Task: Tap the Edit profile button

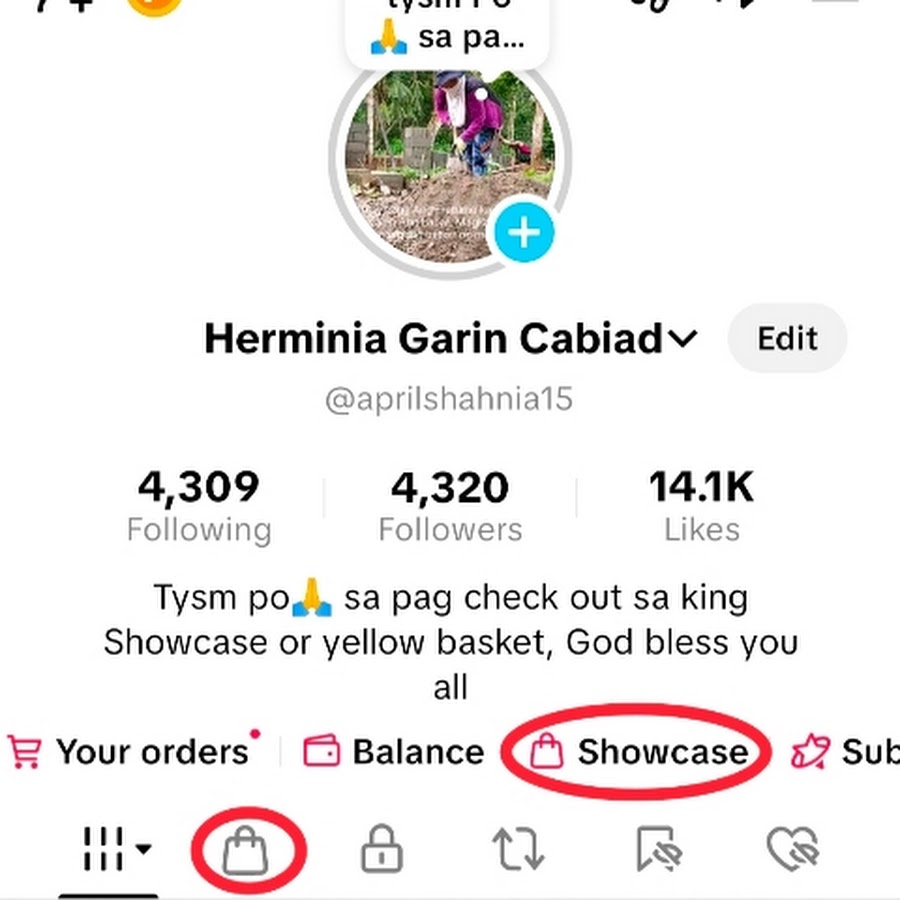Action: pos(787,339)
